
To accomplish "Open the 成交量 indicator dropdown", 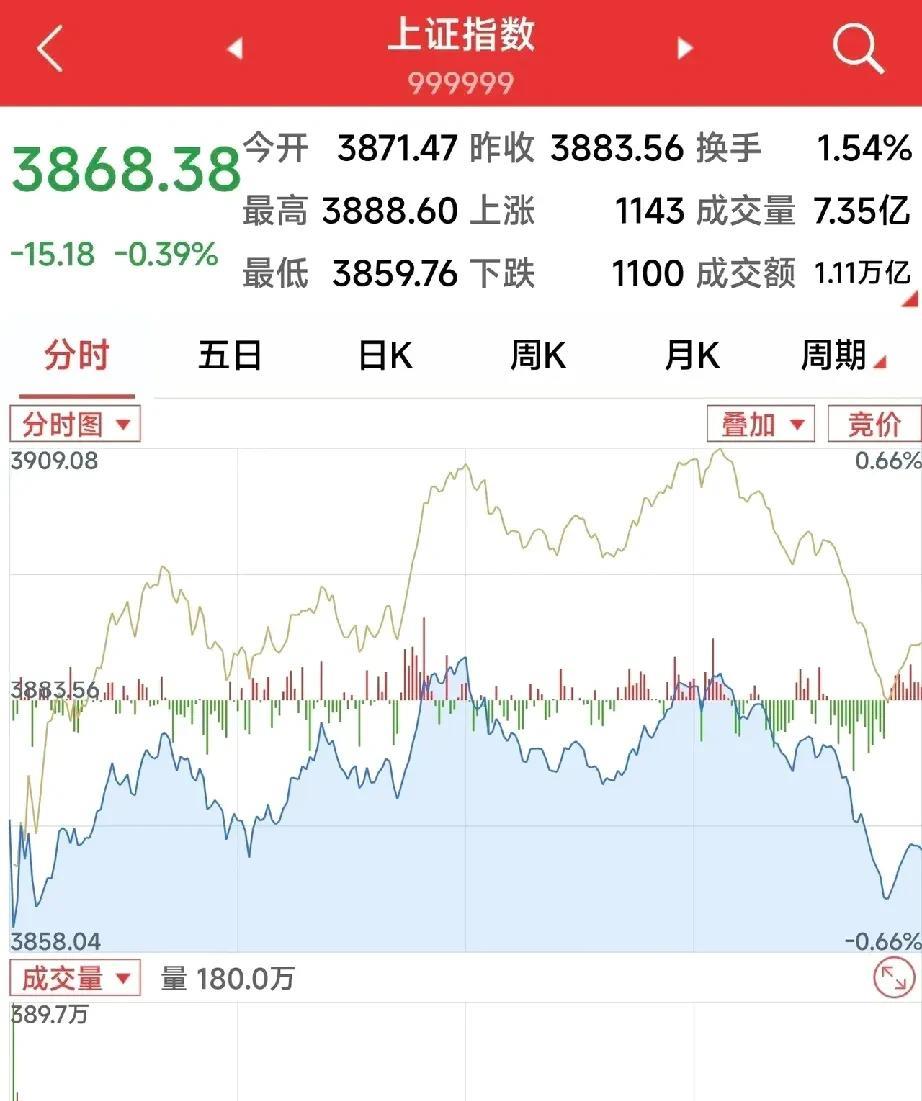I will [75, 978].
